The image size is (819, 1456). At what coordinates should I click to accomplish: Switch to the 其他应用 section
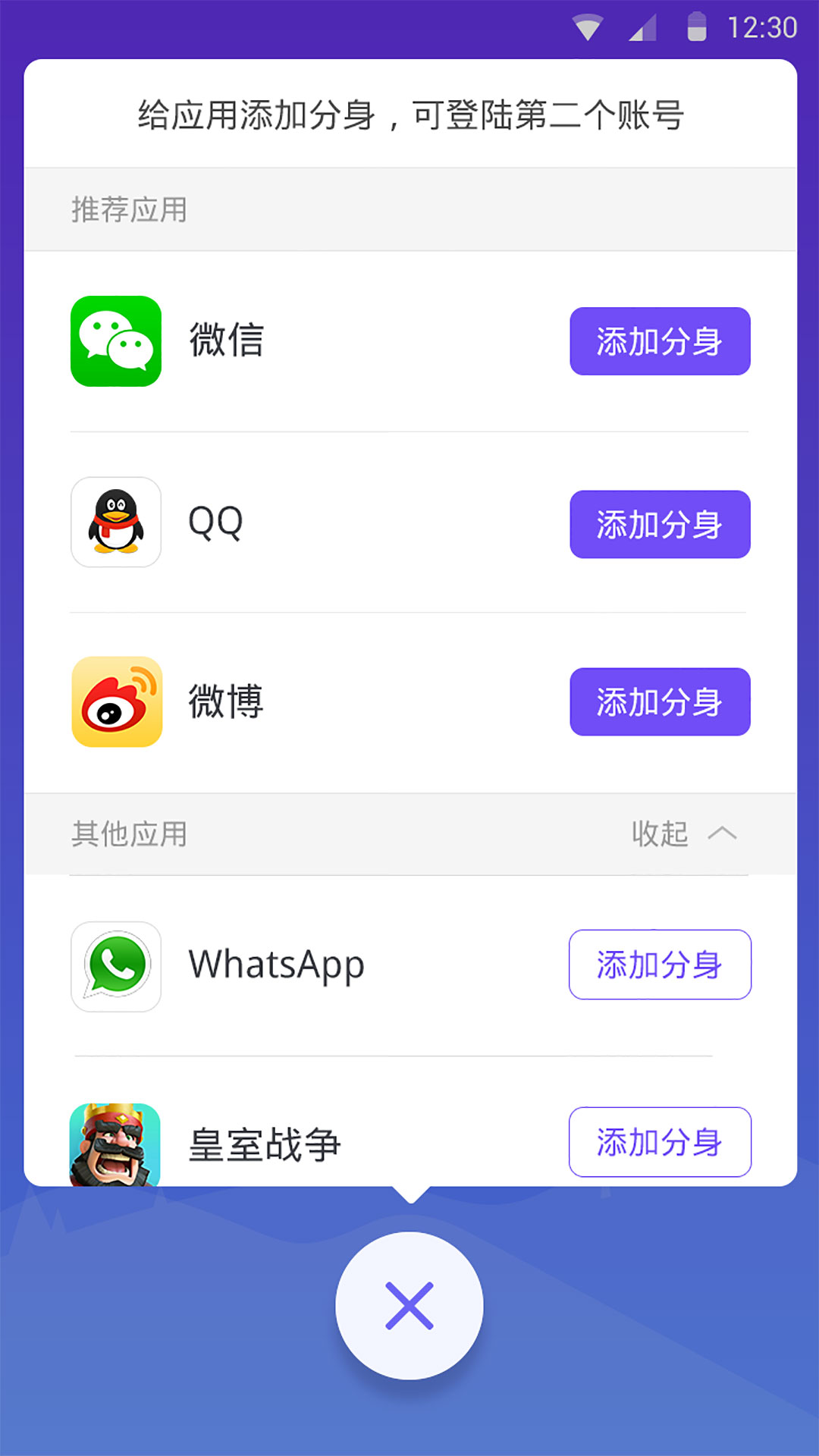point(129,834)
